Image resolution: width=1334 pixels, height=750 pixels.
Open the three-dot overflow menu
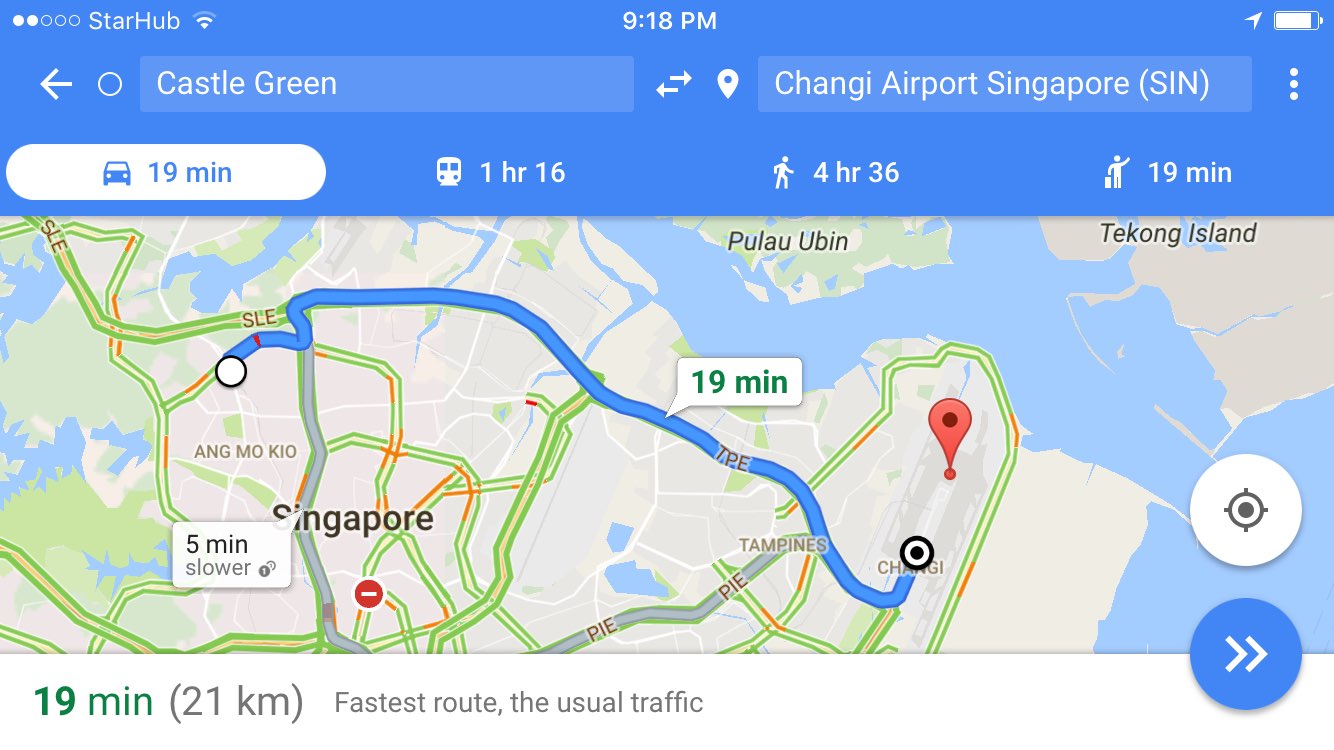coord(1293,85)
